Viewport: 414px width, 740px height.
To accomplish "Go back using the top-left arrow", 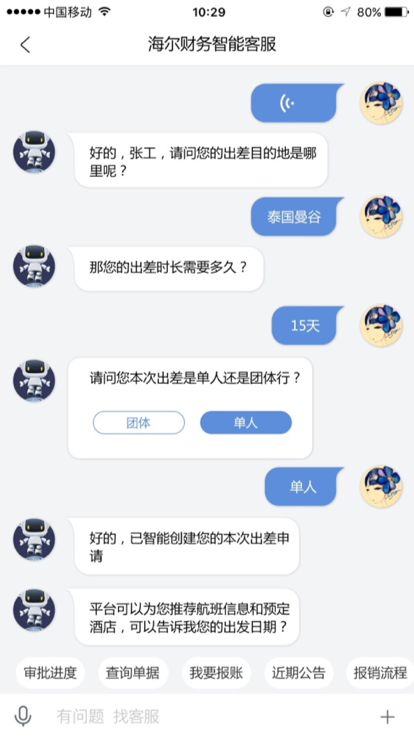I will point(25,45).
